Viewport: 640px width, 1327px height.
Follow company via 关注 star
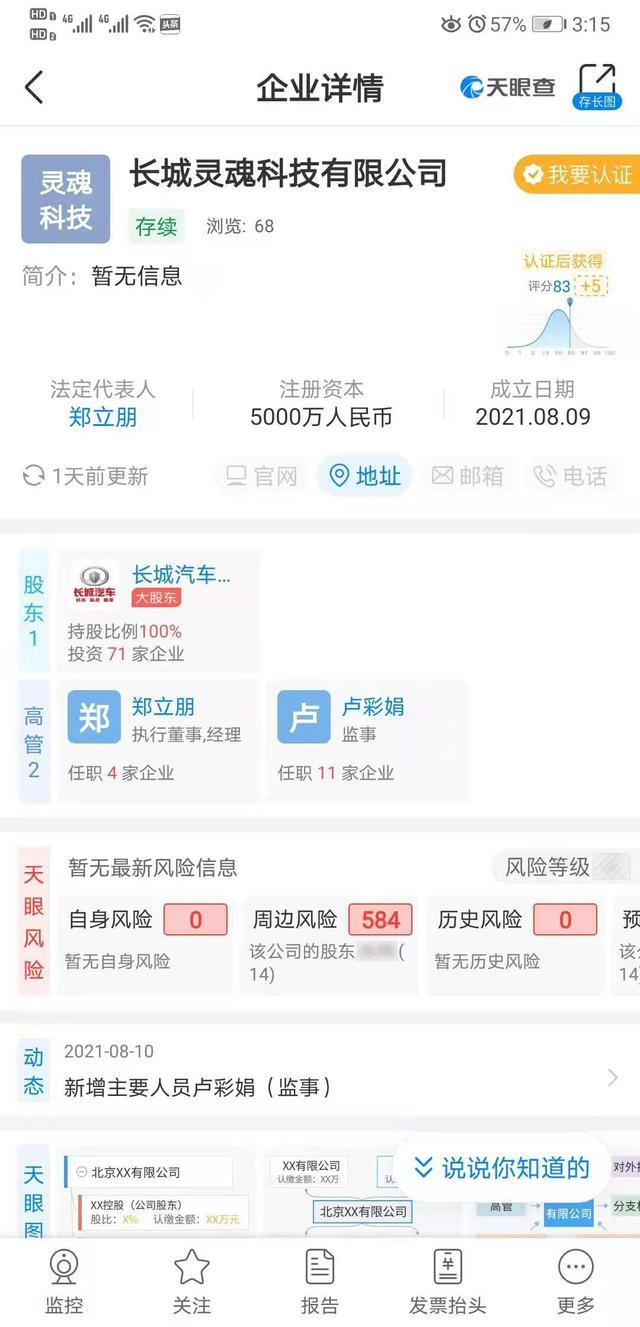point(192,1282)
